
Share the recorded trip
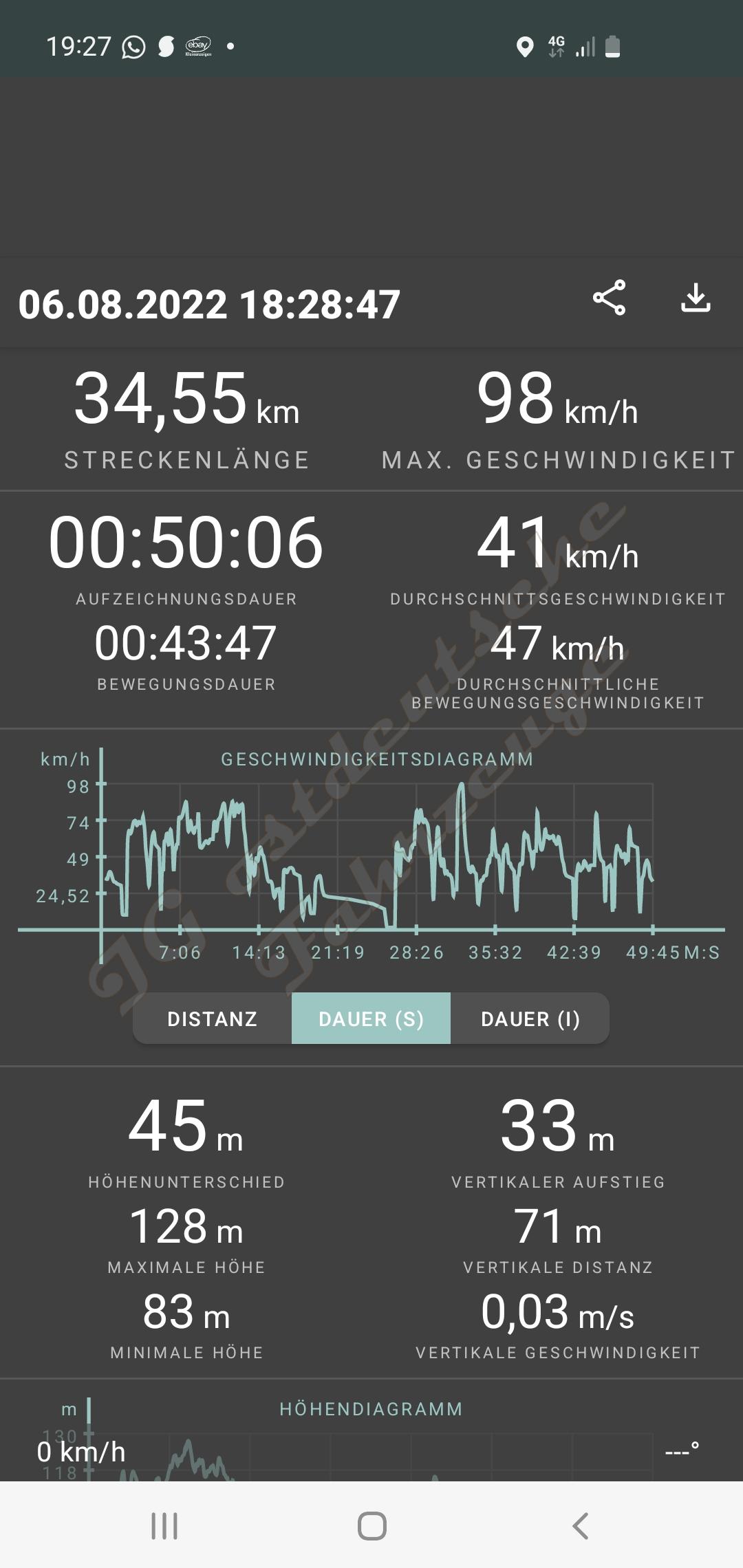[x=609, y=298]
